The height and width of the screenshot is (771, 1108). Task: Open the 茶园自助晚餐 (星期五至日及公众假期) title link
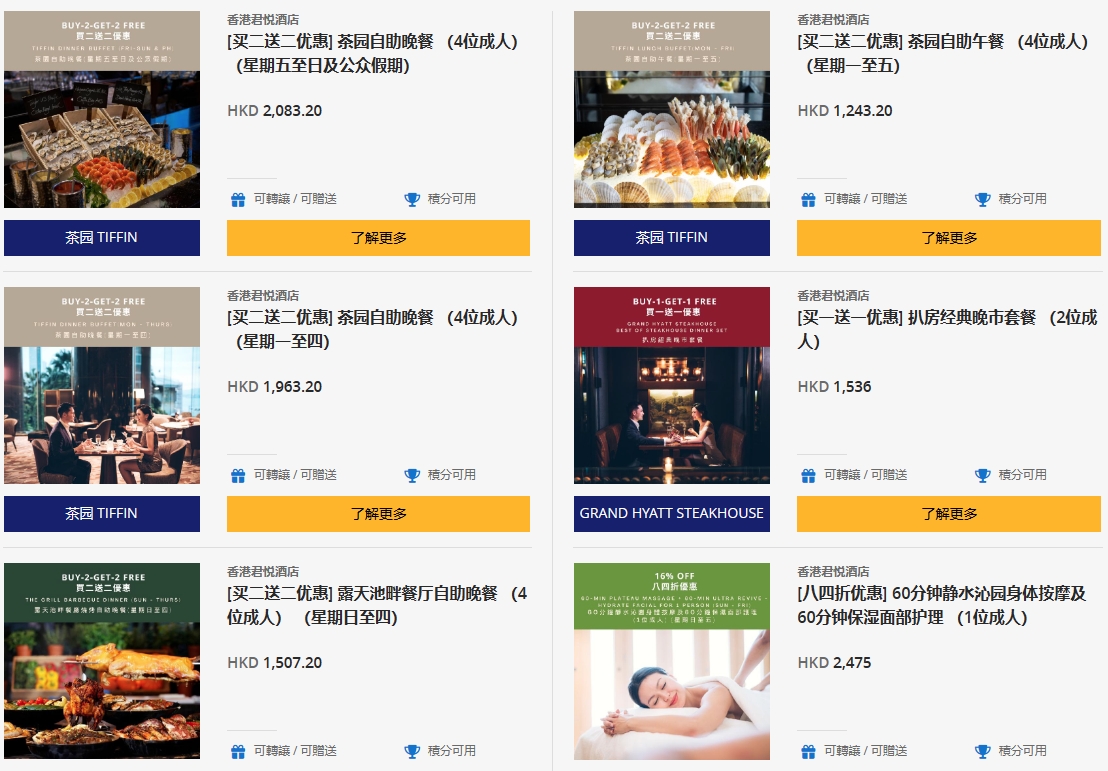372,53
